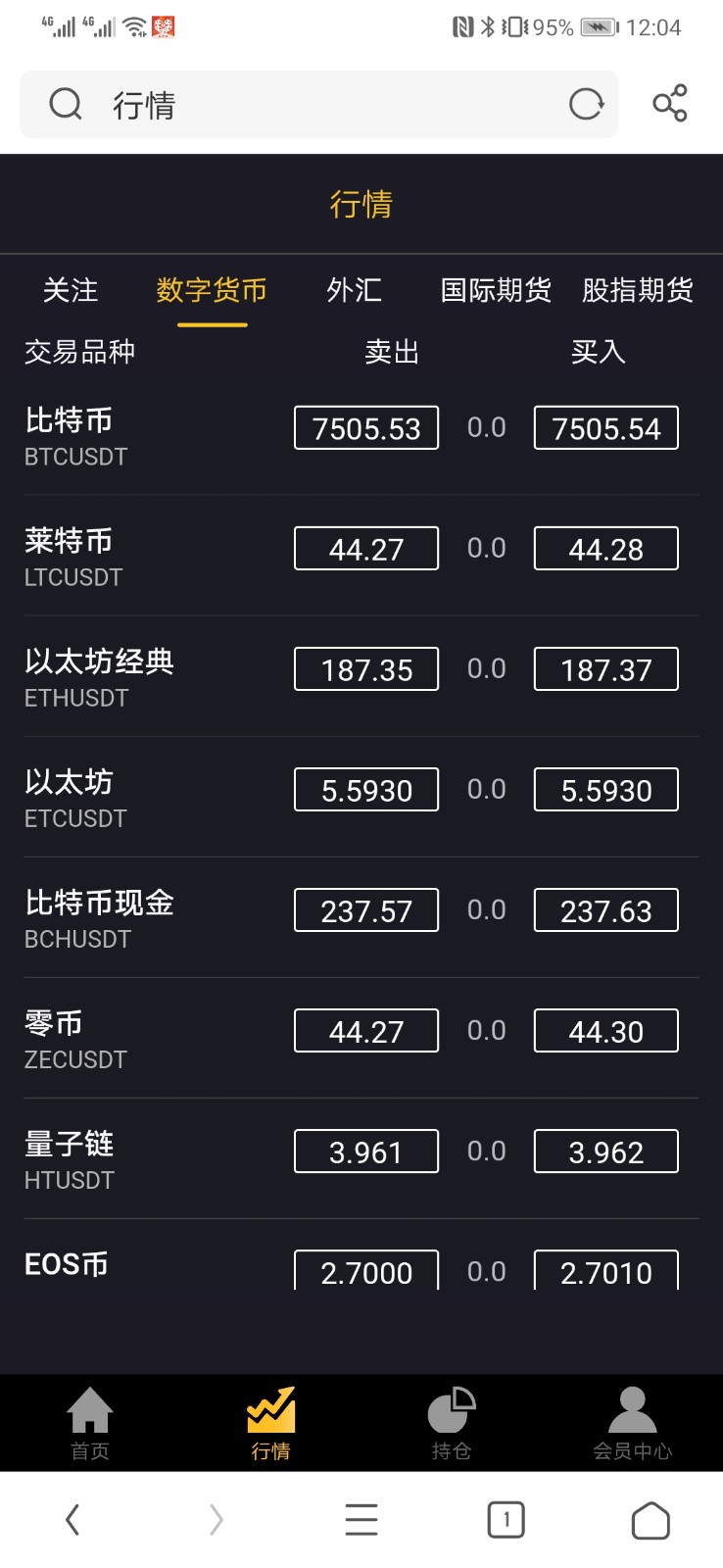
Task: Open the browser menu with three lines
Action: pos(361,1520)
